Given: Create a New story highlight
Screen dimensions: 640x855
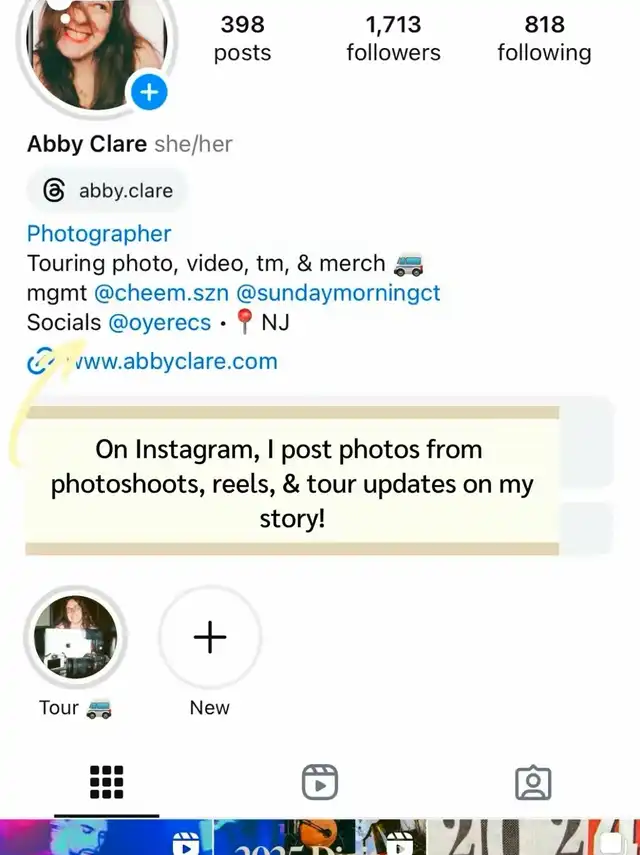Looking at the screenshot, I should pyautogui.click(x=209, y=637).
